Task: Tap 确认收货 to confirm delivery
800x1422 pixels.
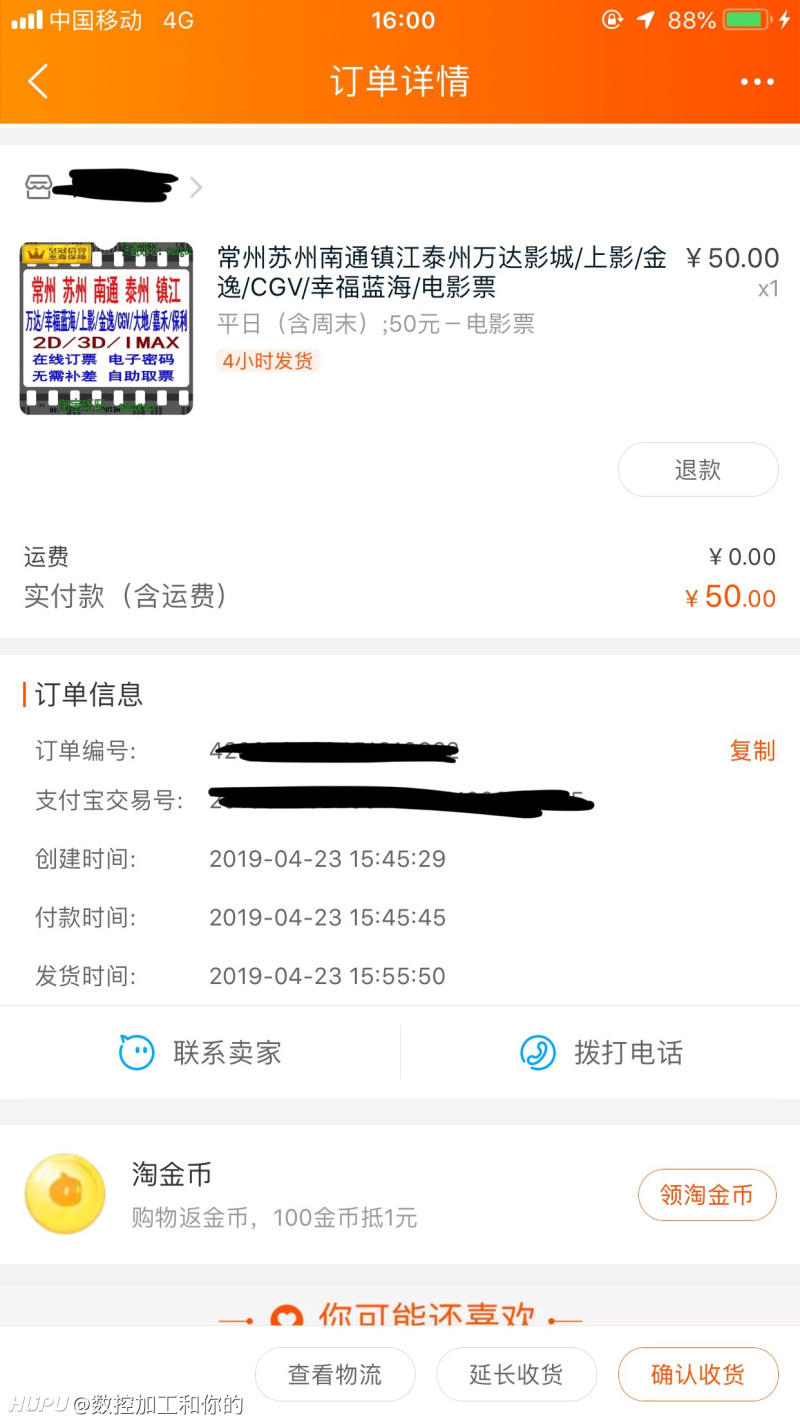Action: (x=698, y=1374)
